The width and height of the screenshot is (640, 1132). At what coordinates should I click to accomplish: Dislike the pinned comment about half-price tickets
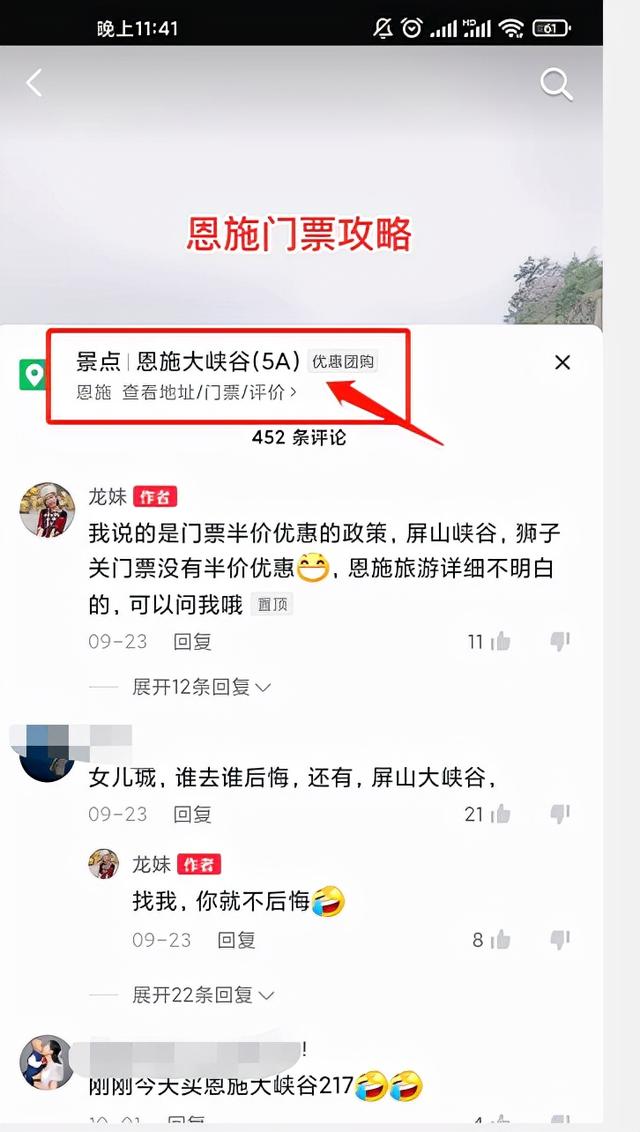(560, 641)
